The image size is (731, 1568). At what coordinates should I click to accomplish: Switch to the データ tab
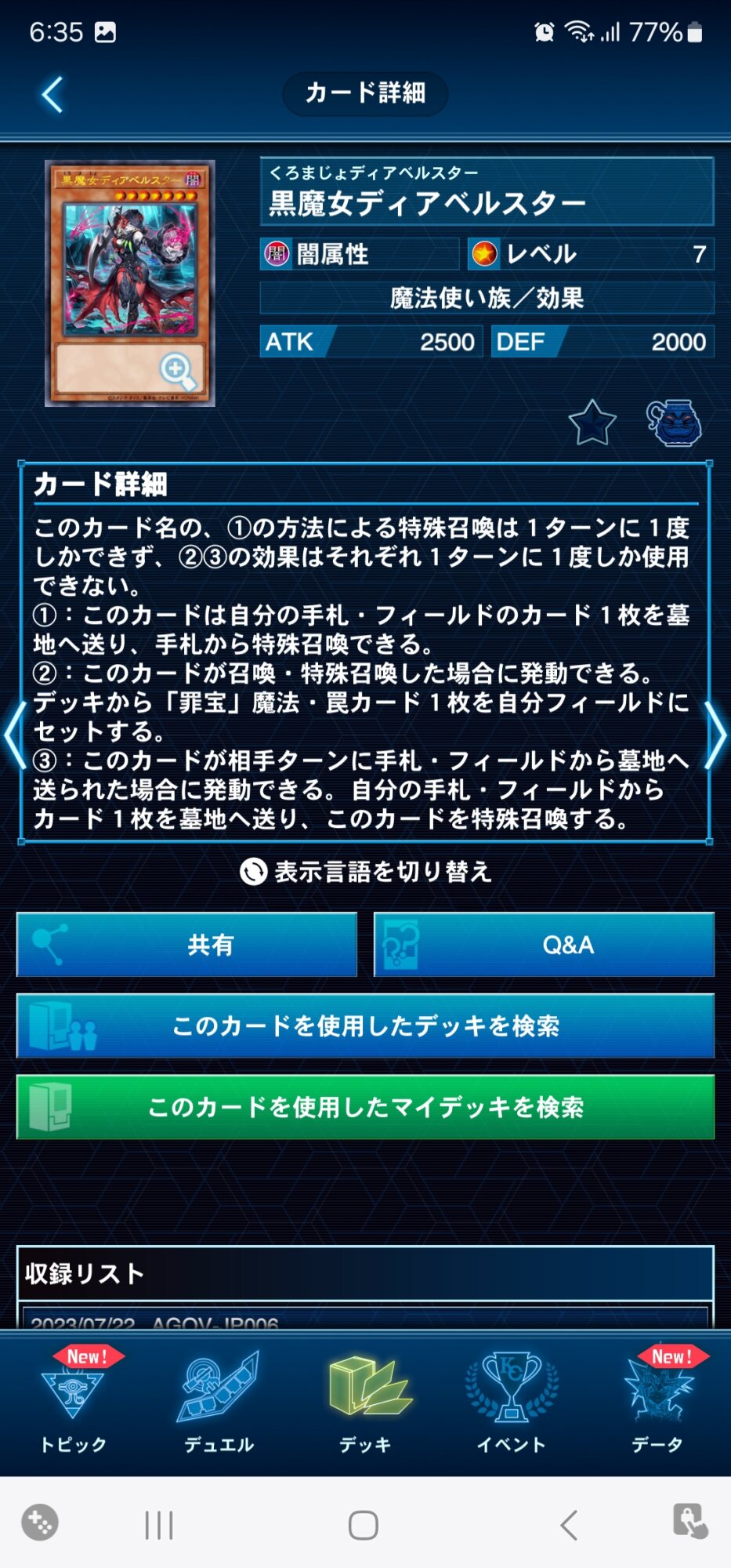pos(658,1400)
